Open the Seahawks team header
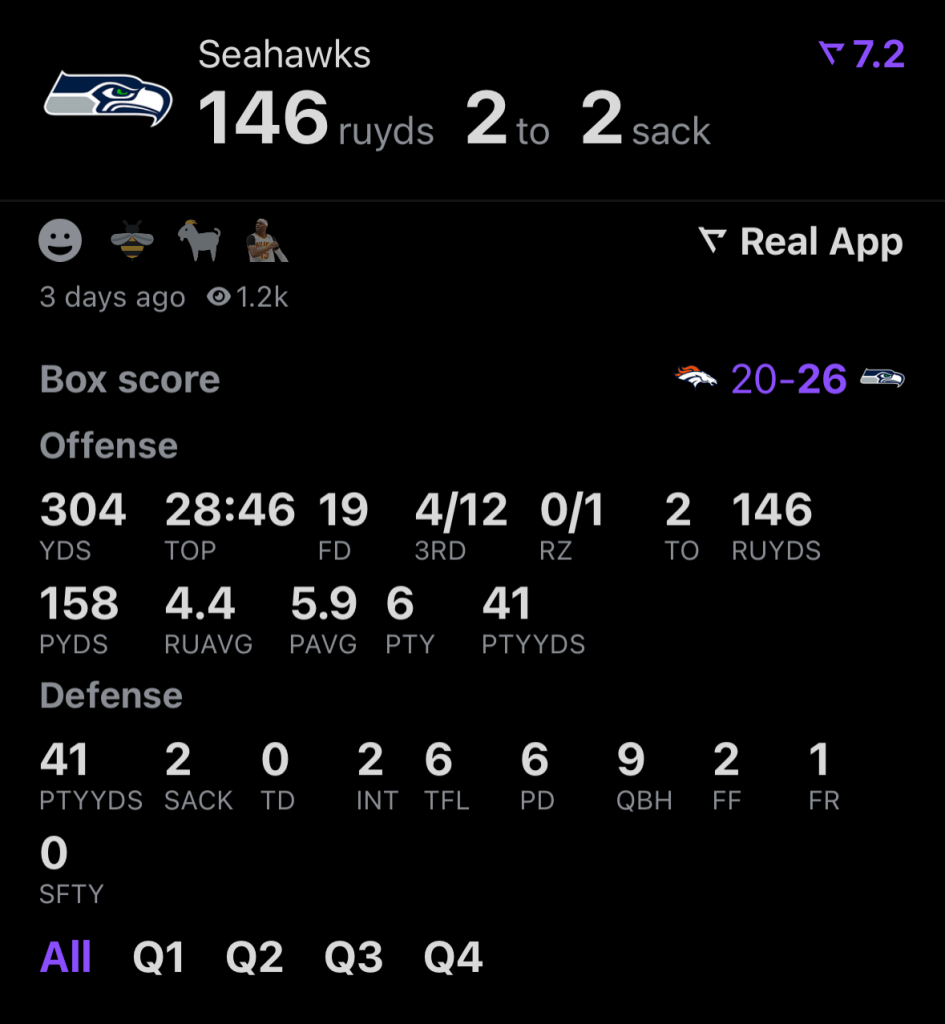 284,55
